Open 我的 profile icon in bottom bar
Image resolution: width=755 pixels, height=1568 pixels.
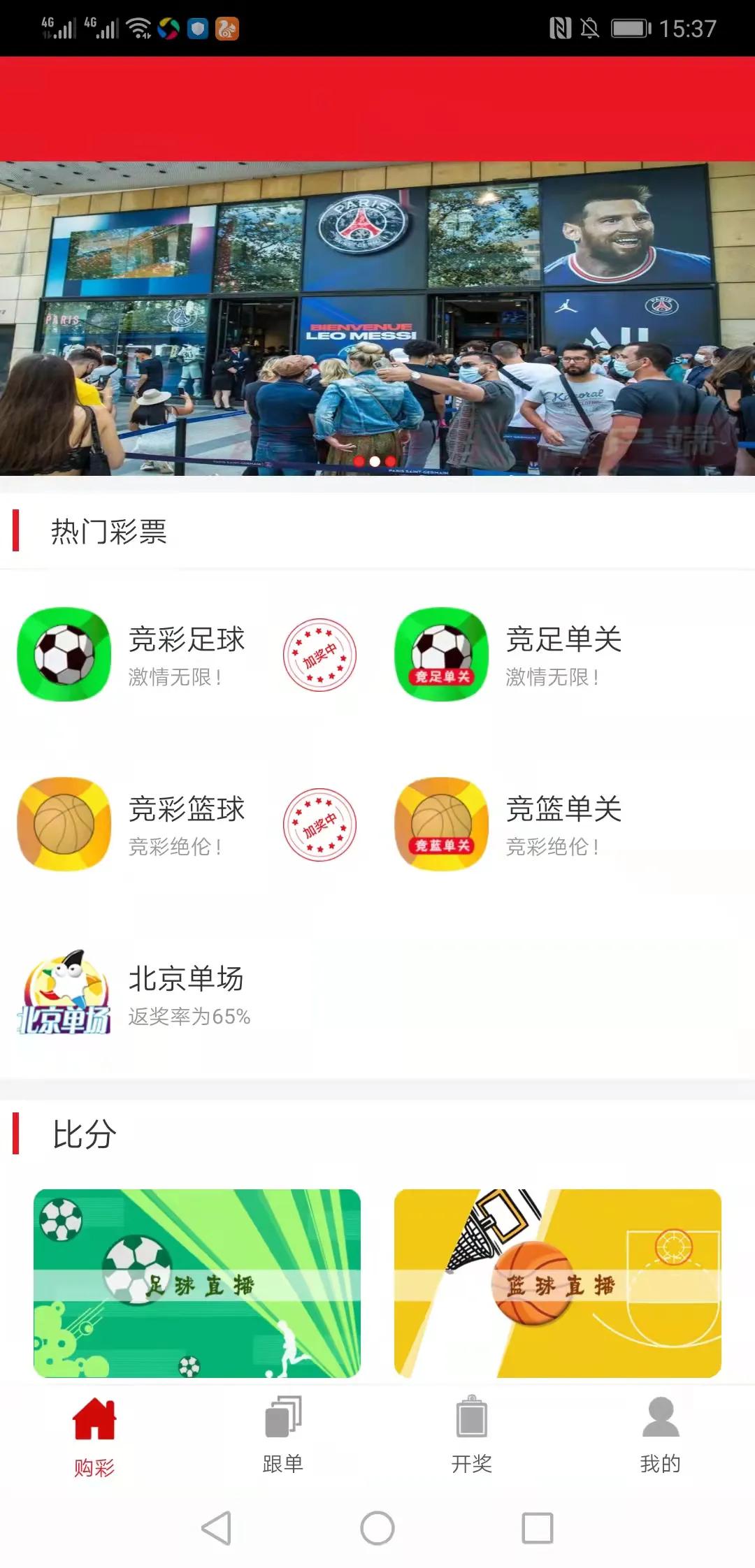coord(659,1420)
